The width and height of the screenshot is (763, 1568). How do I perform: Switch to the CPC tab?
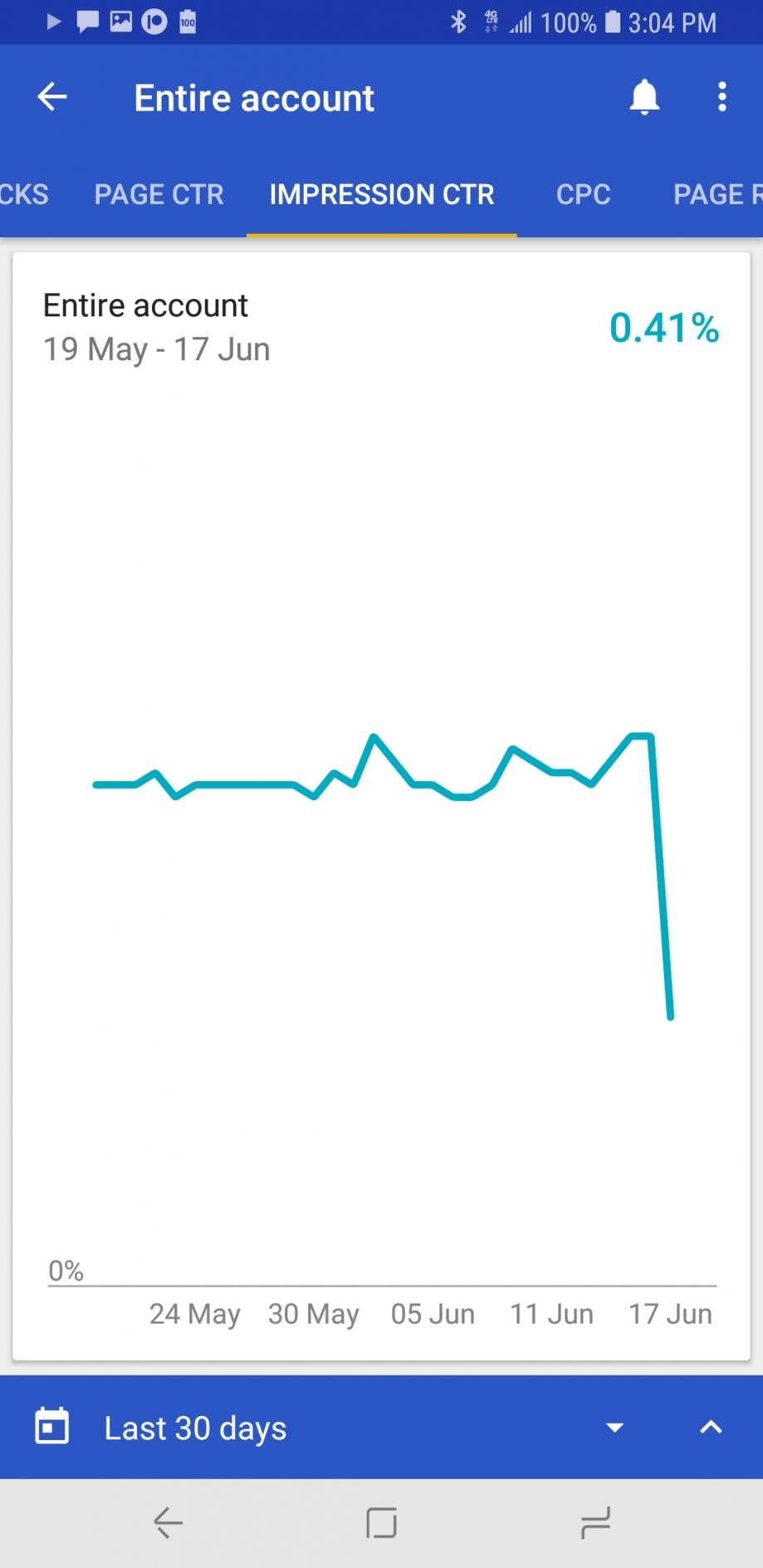(584, 194)
